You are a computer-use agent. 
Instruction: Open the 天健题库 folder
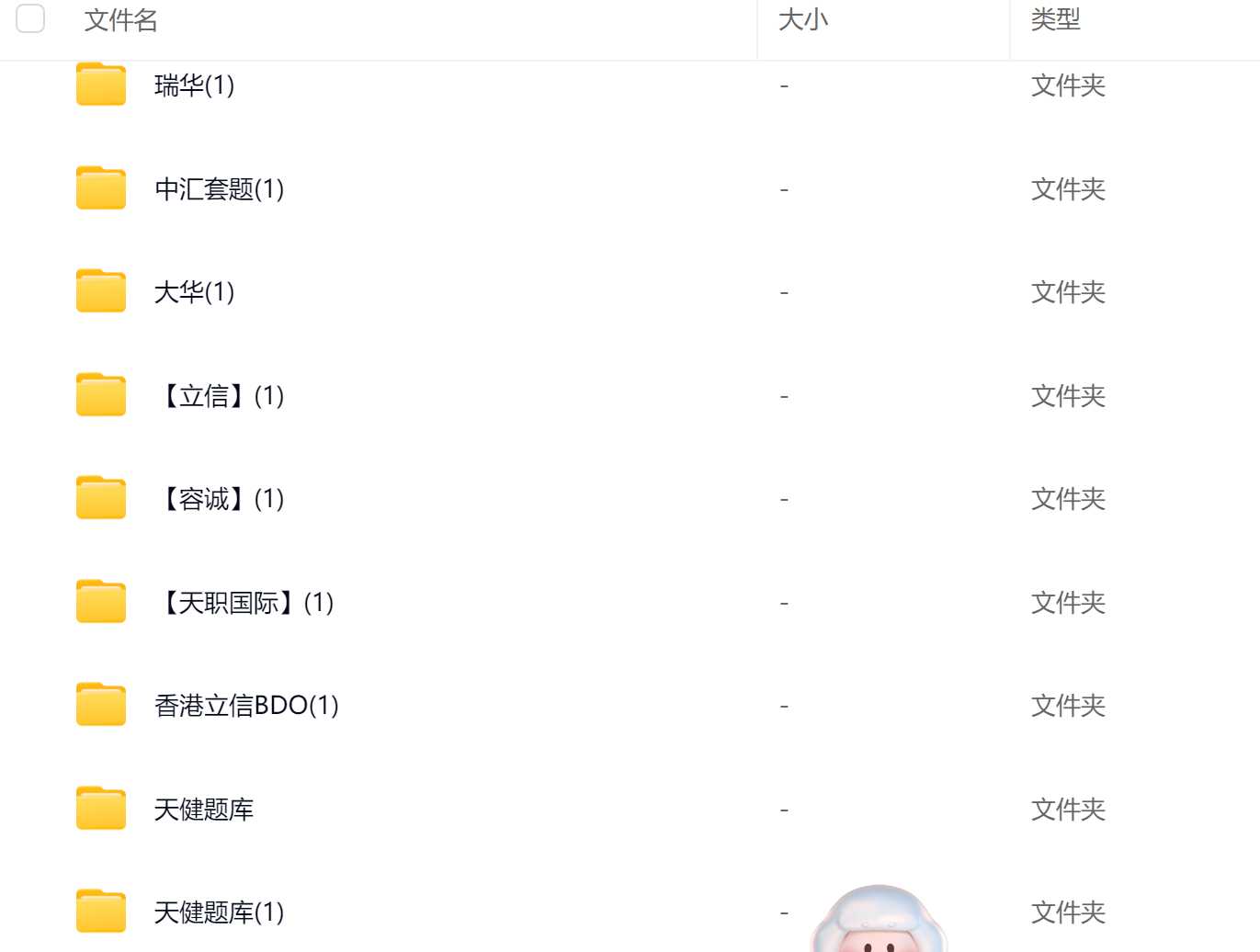(203, 810)
